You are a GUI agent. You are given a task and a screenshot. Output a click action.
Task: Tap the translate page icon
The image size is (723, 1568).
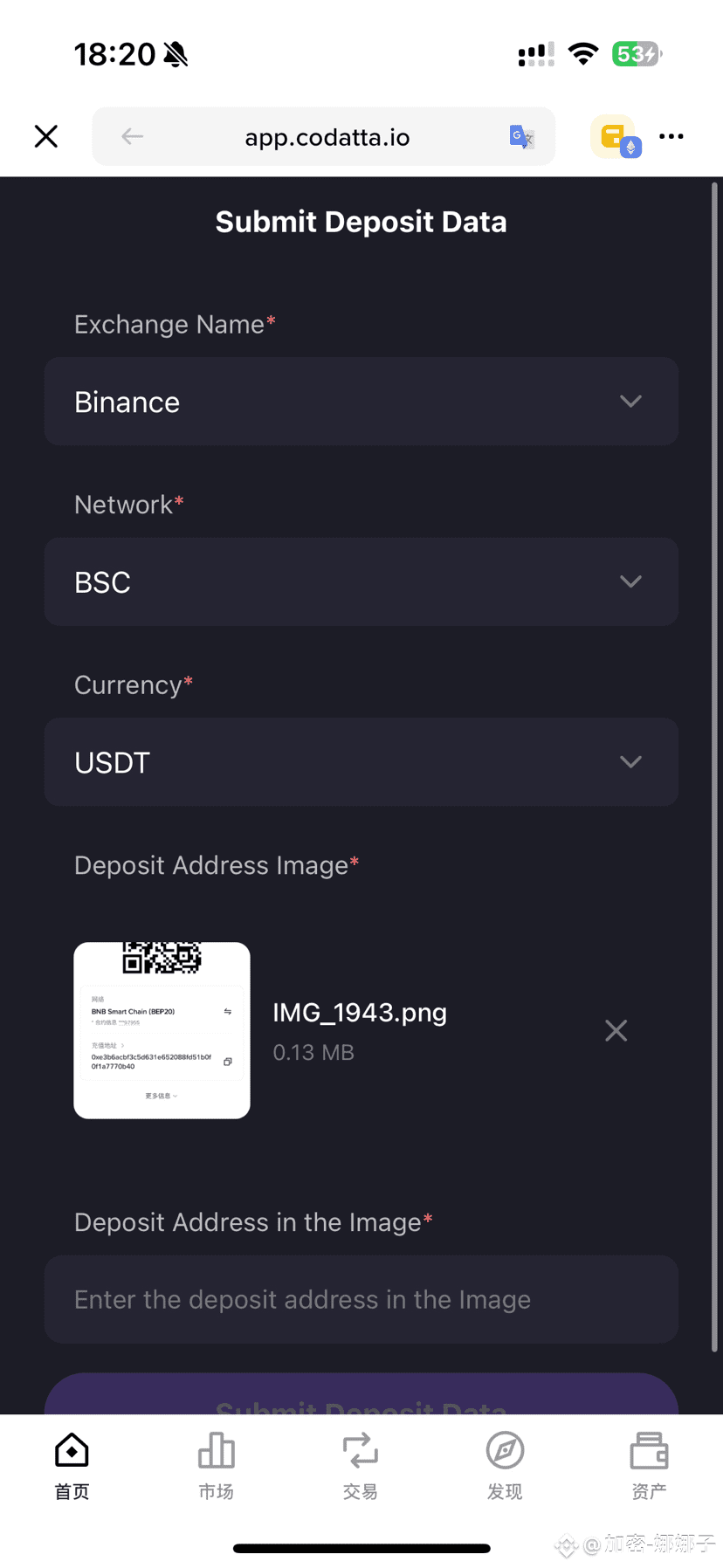click(x=521, y=137)
